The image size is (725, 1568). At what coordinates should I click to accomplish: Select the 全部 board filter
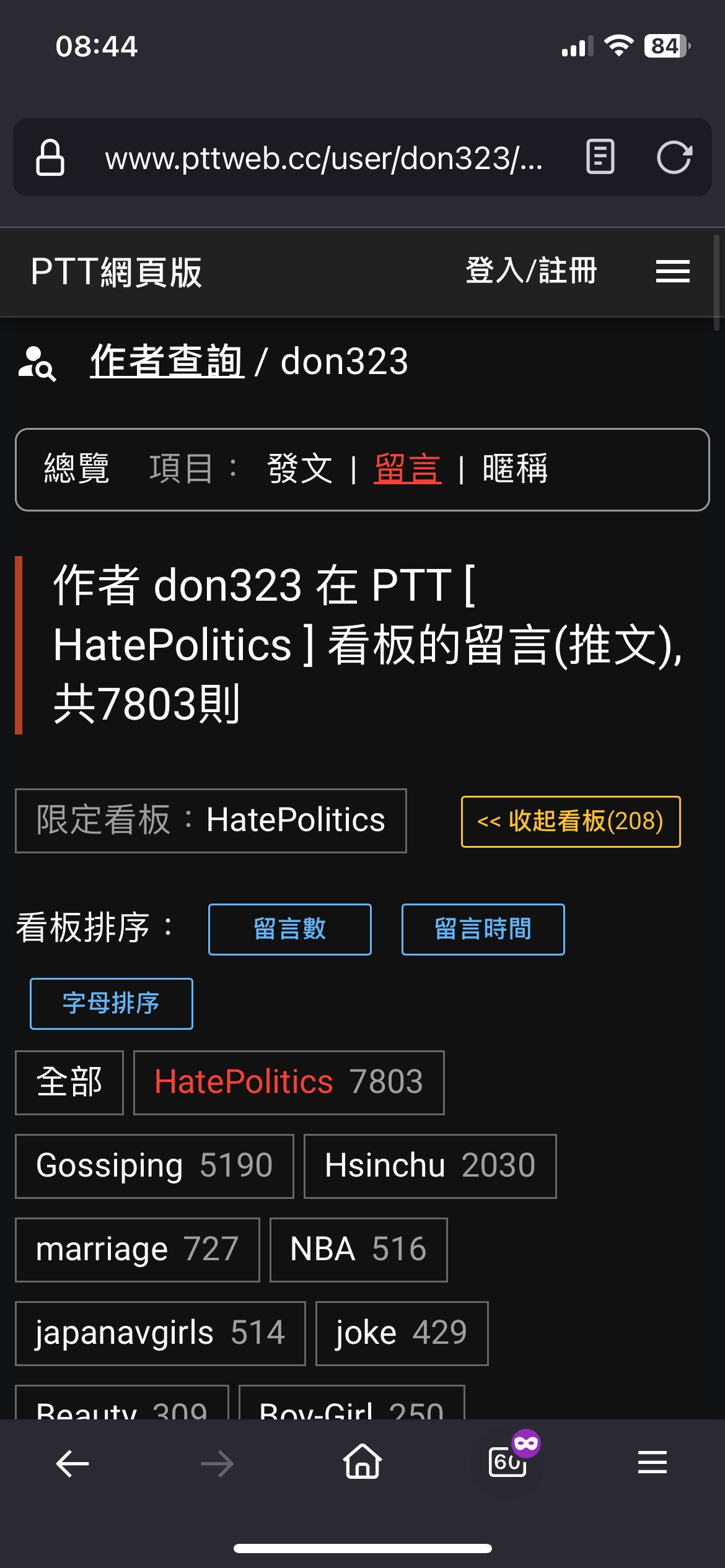(x=69, y=1082)
